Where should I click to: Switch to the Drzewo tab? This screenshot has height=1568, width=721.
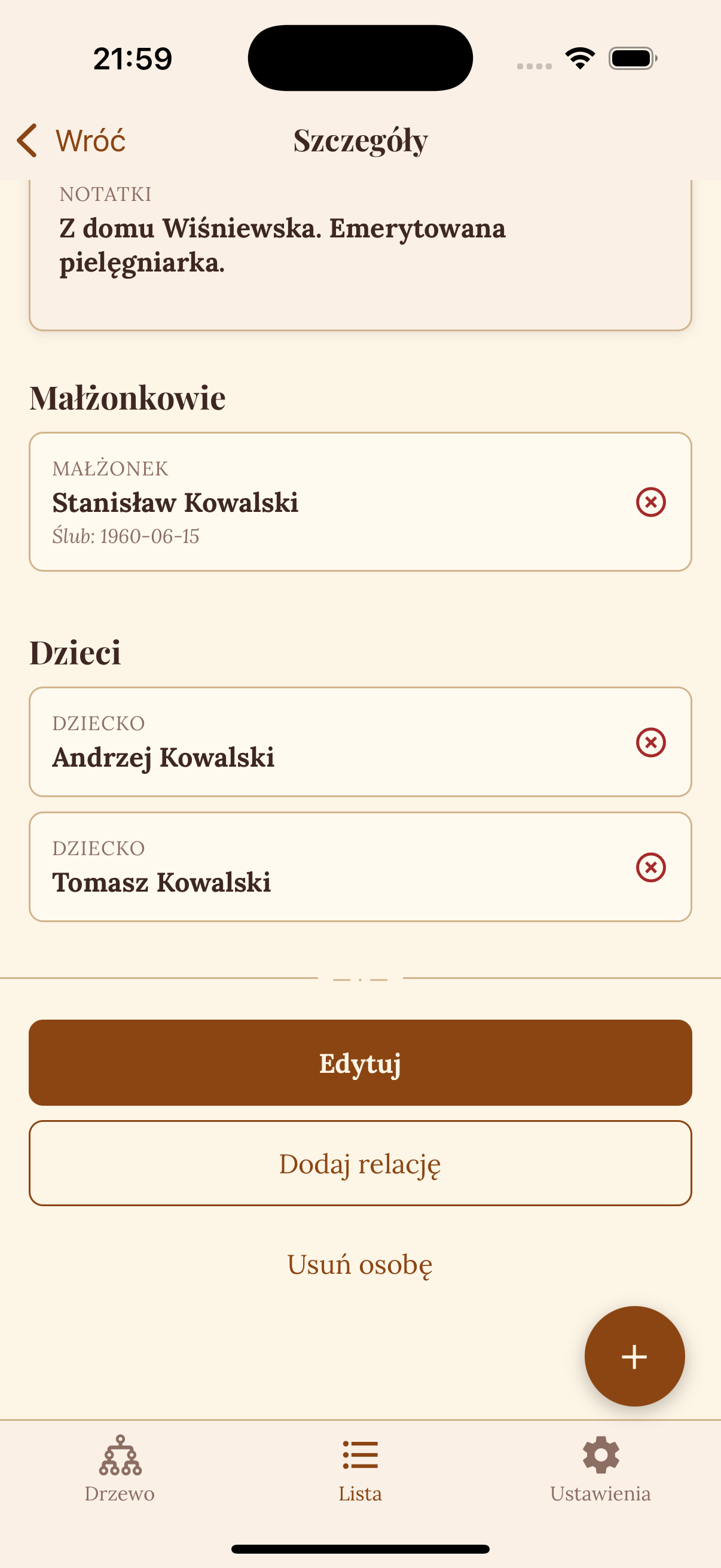click(120, 1469)
